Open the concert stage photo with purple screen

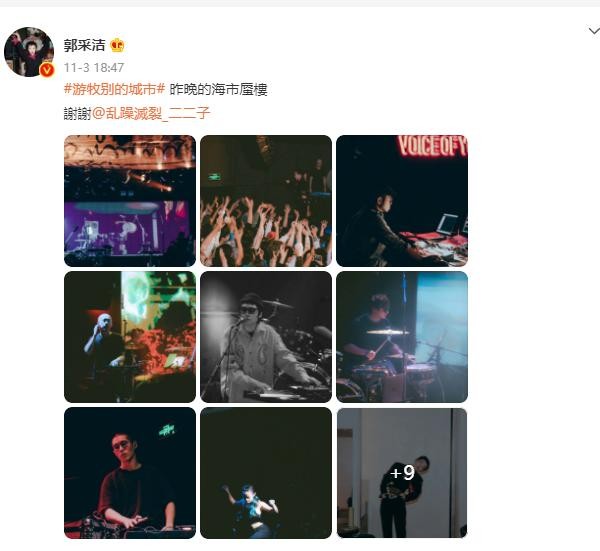129,200
